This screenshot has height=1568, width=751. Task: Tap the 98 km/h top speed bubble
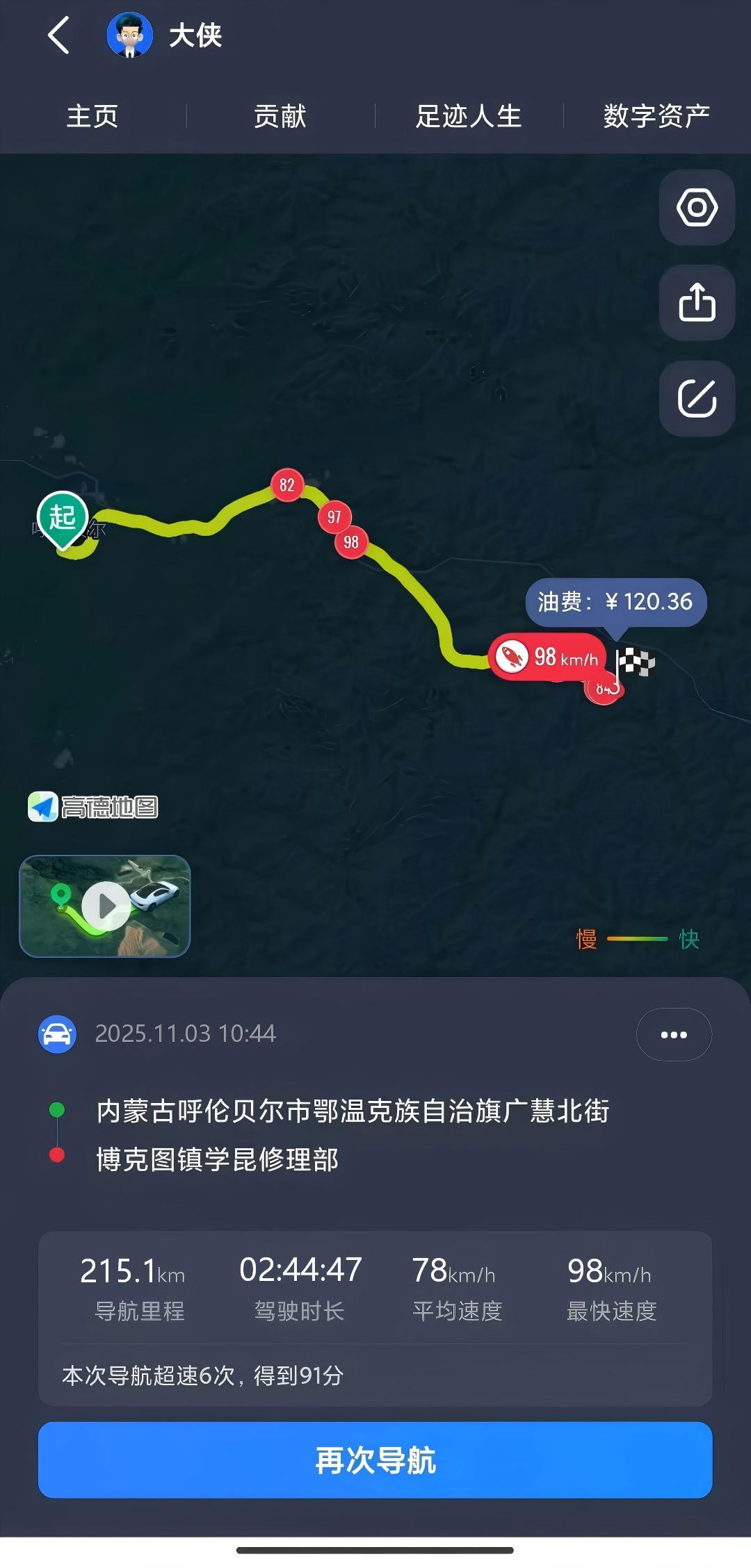548,657
